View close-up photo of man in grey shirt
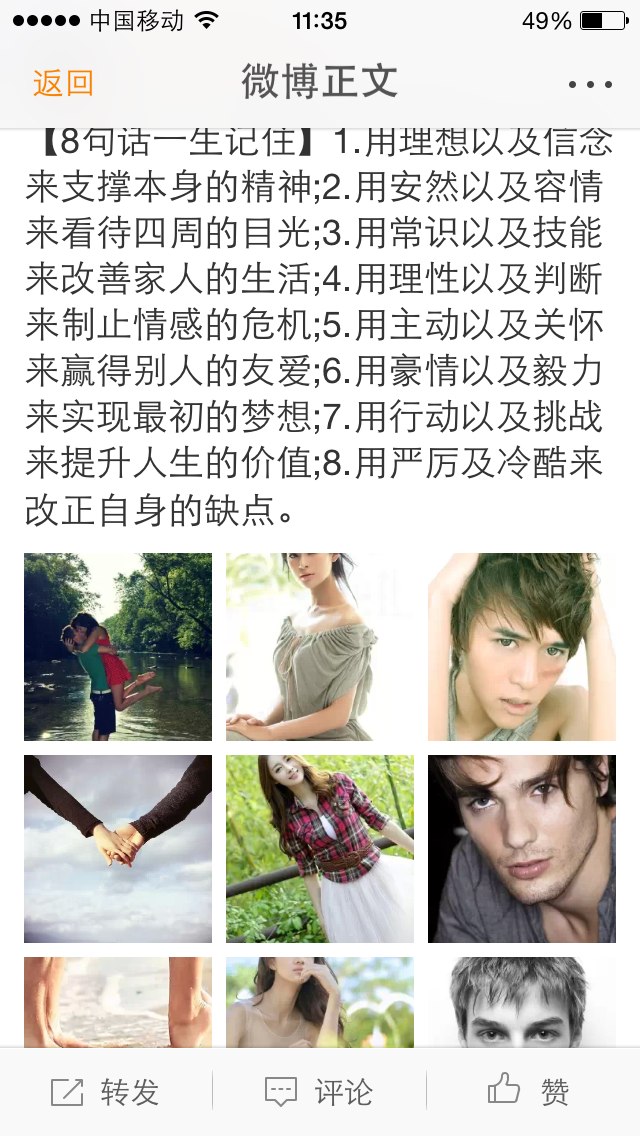Viewport: 640px width, 1136px height. click(x=522, y=848)
